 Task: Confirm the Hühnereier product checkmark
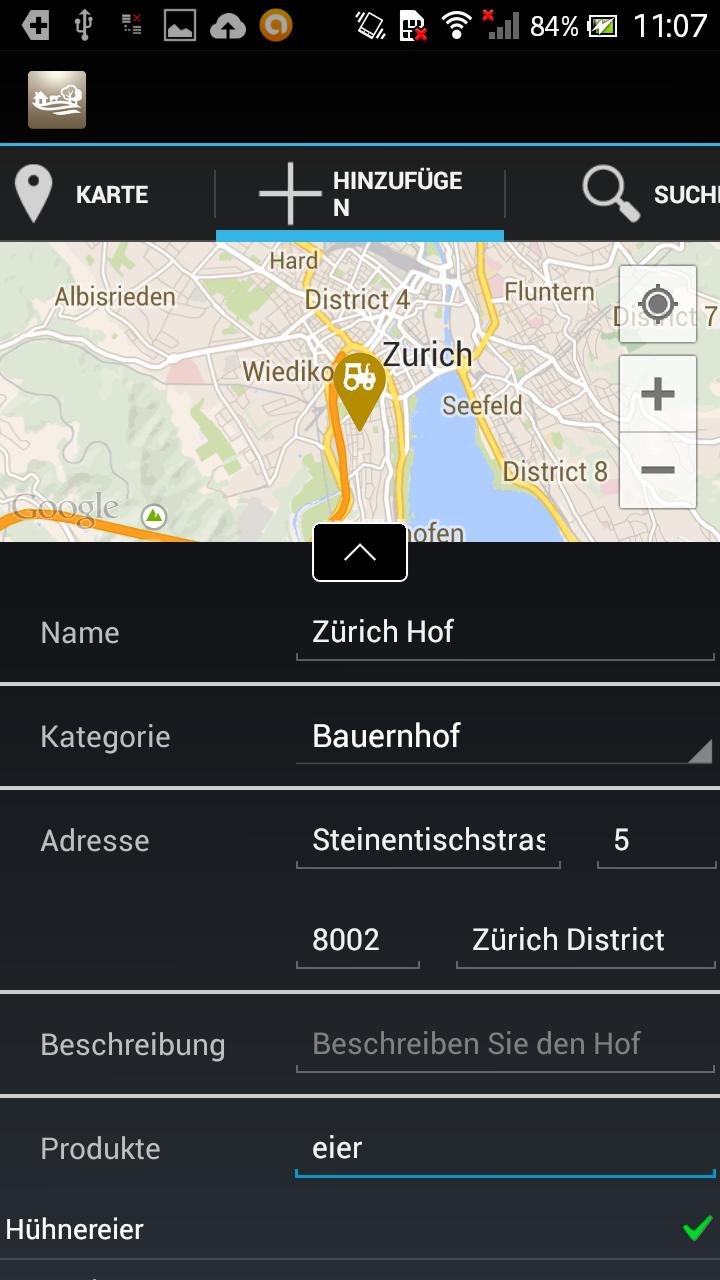(x=697, y=1228)
